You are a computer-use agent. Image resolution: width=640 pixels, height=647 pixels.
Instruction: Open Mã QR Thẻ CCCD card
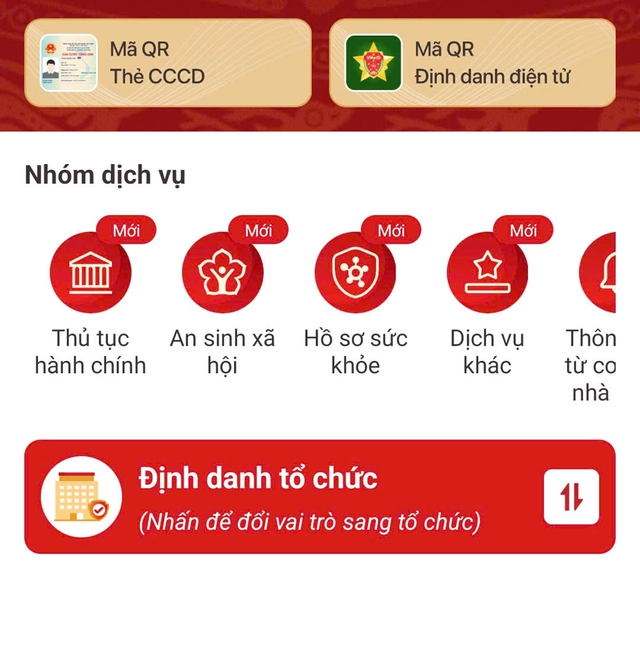[168, 62]
